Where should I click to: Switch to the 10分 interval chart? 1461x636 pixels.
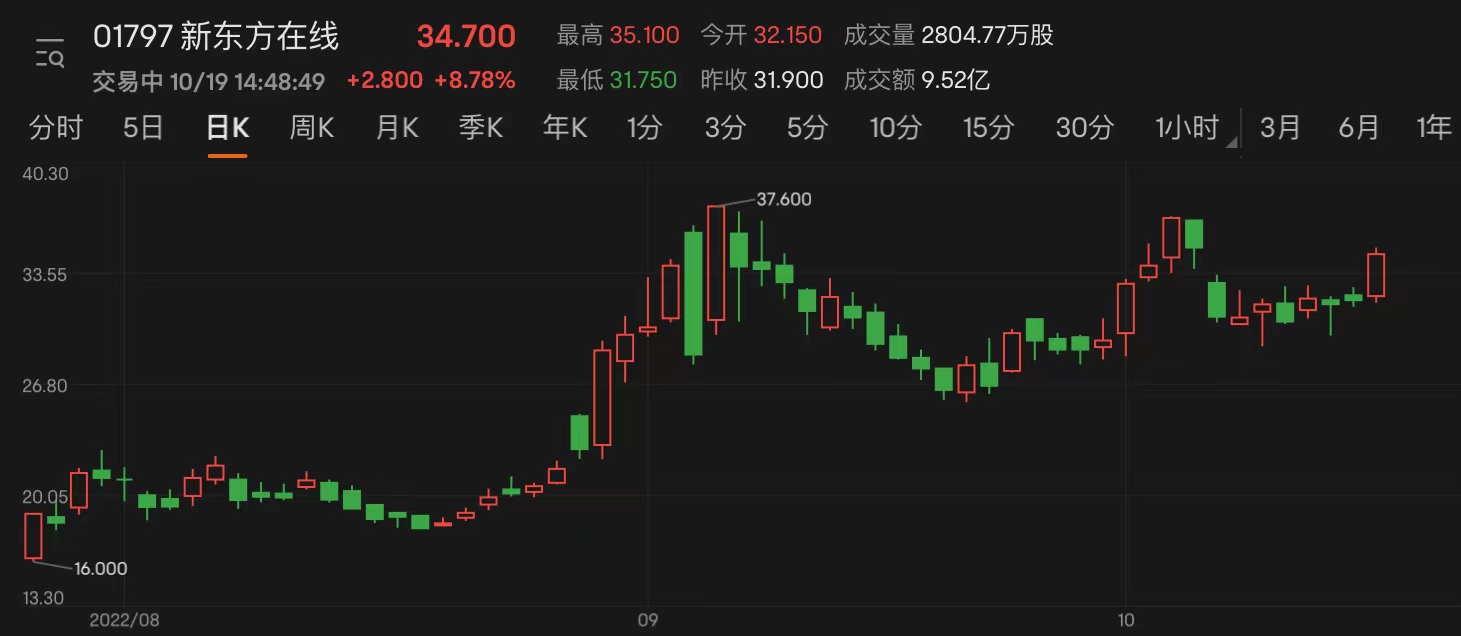coord(895,128)
